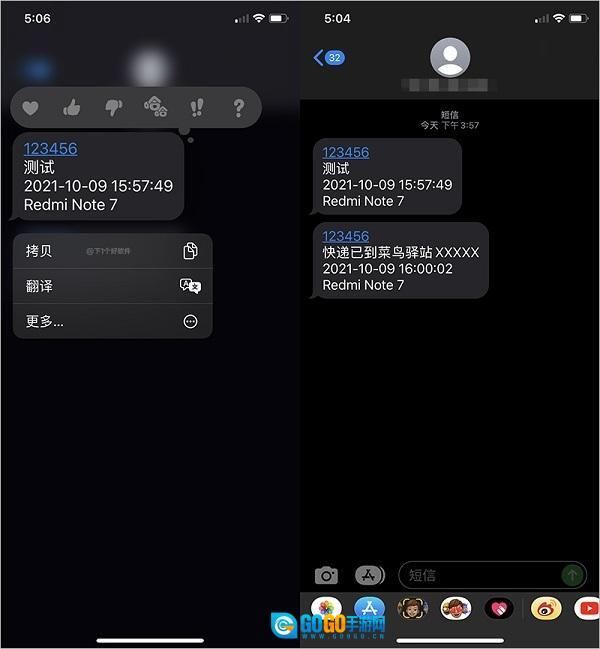Select 翻译 to translate the message

pyautogui.click(x=112, y=286)
